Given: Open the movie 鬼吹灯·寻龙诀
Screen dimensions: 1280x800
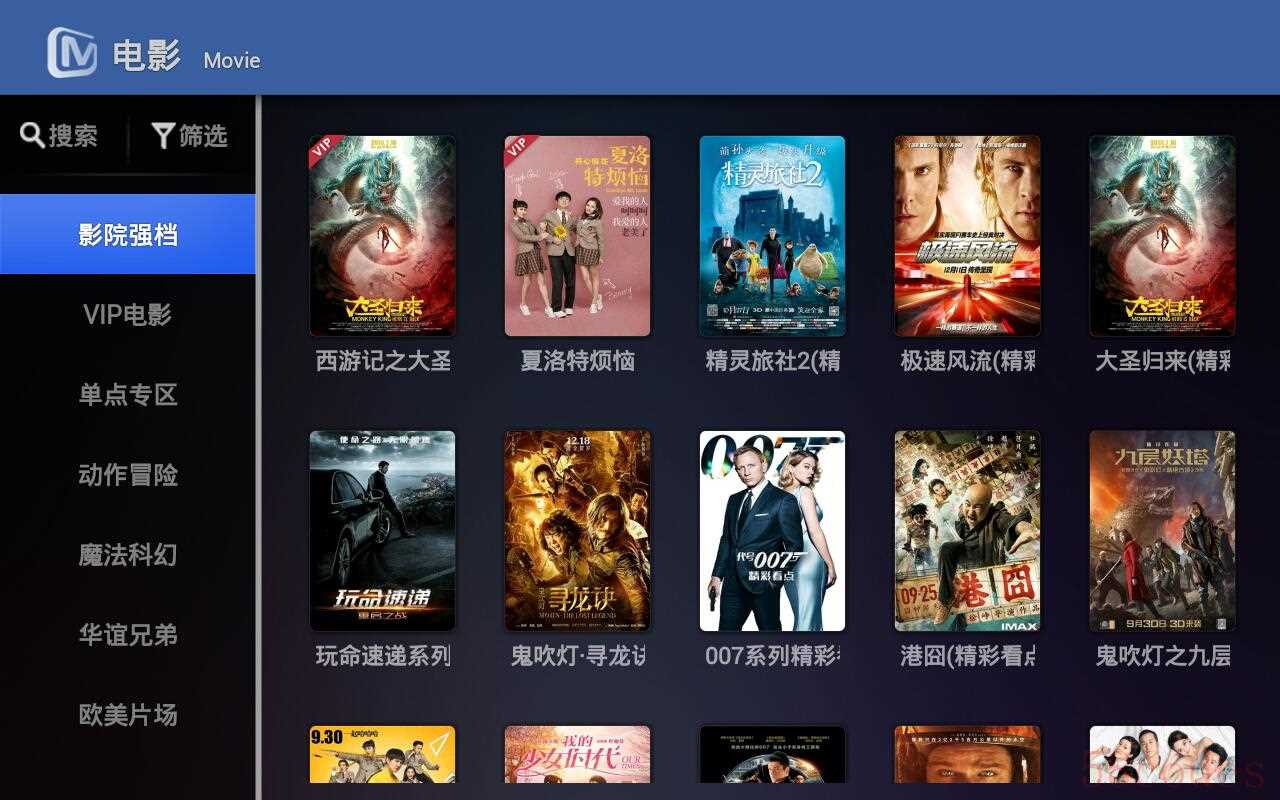Looking at the screenshot, I should (577, 531).
